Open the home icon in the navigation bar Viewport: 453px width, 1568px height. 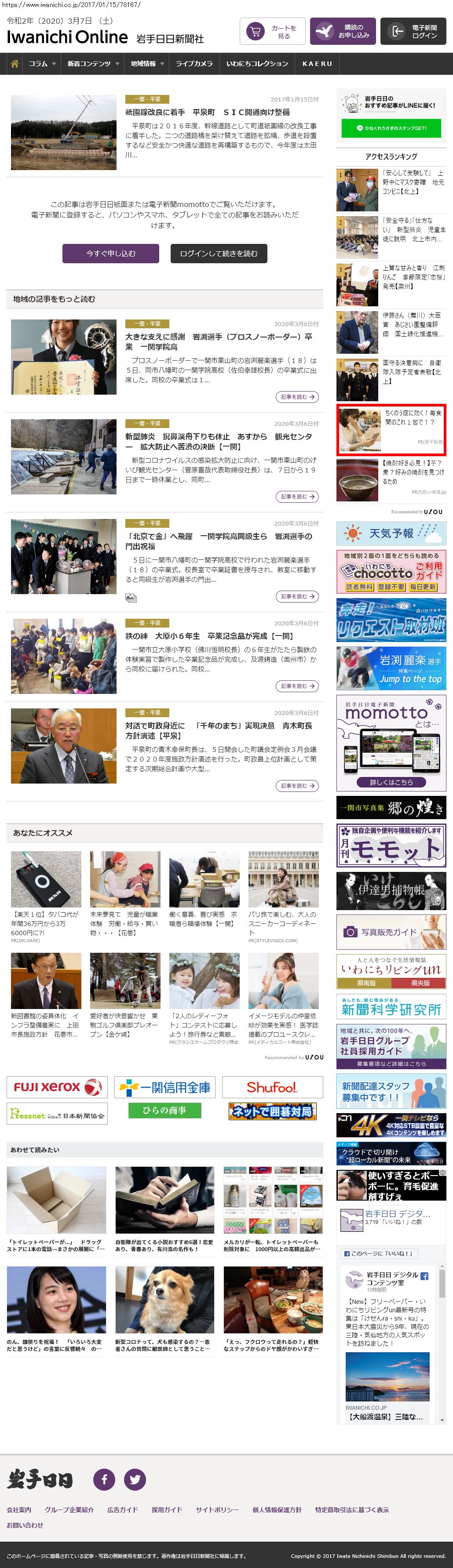15,64
